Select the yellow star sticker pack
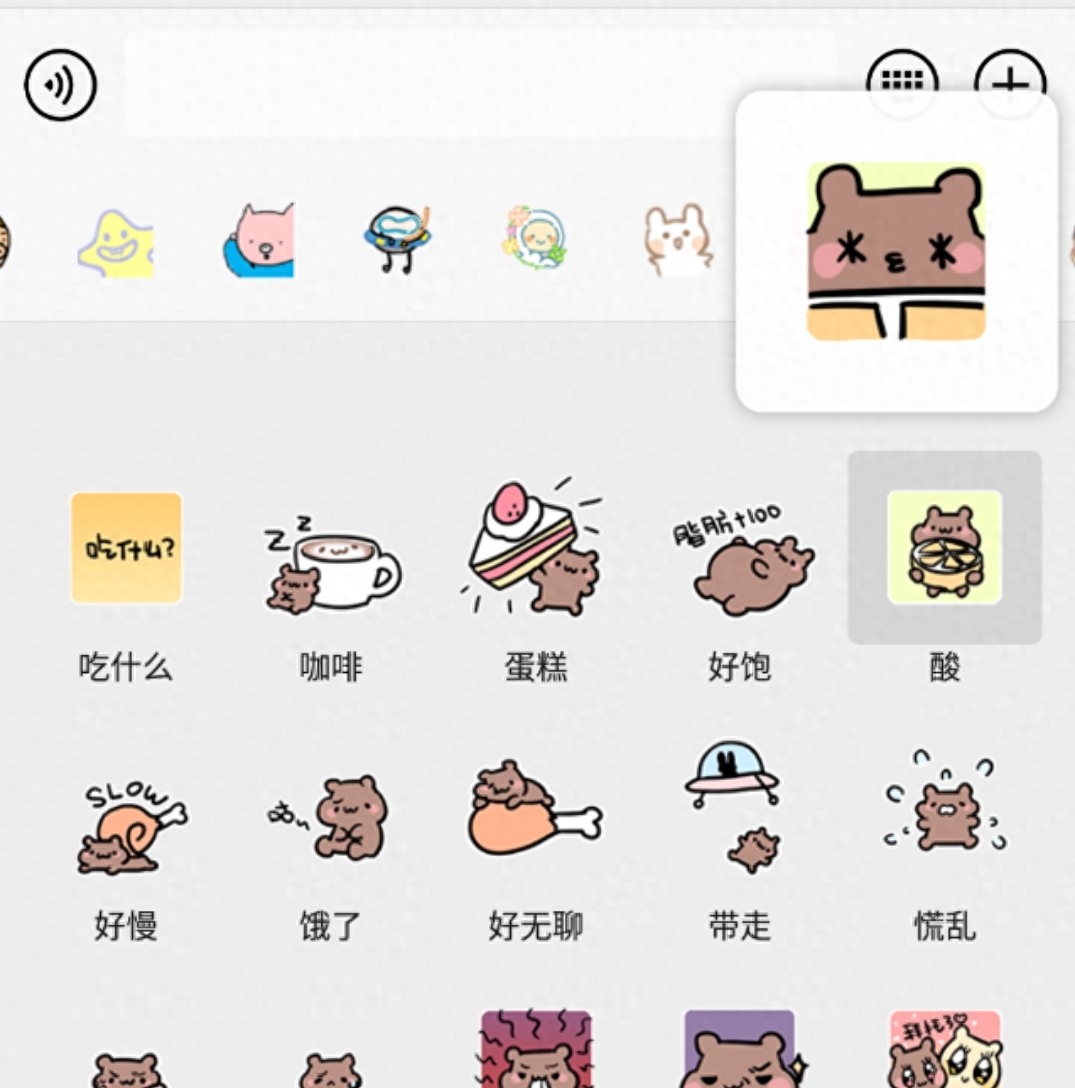This screenshot has height=1088, width=1075. (x=117, y=243)
